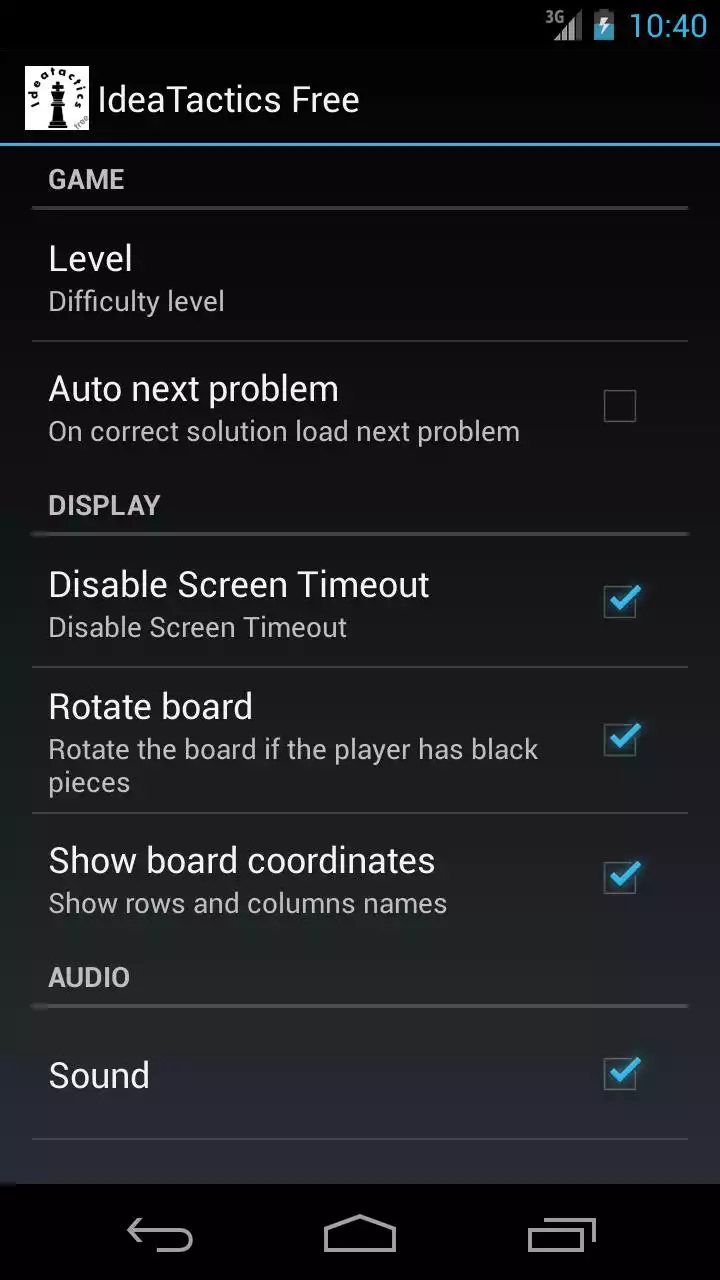Disable the Sound checkbox
Image resolution: width=720 pixels, height=1280 pixels.
click(620, 1074)
